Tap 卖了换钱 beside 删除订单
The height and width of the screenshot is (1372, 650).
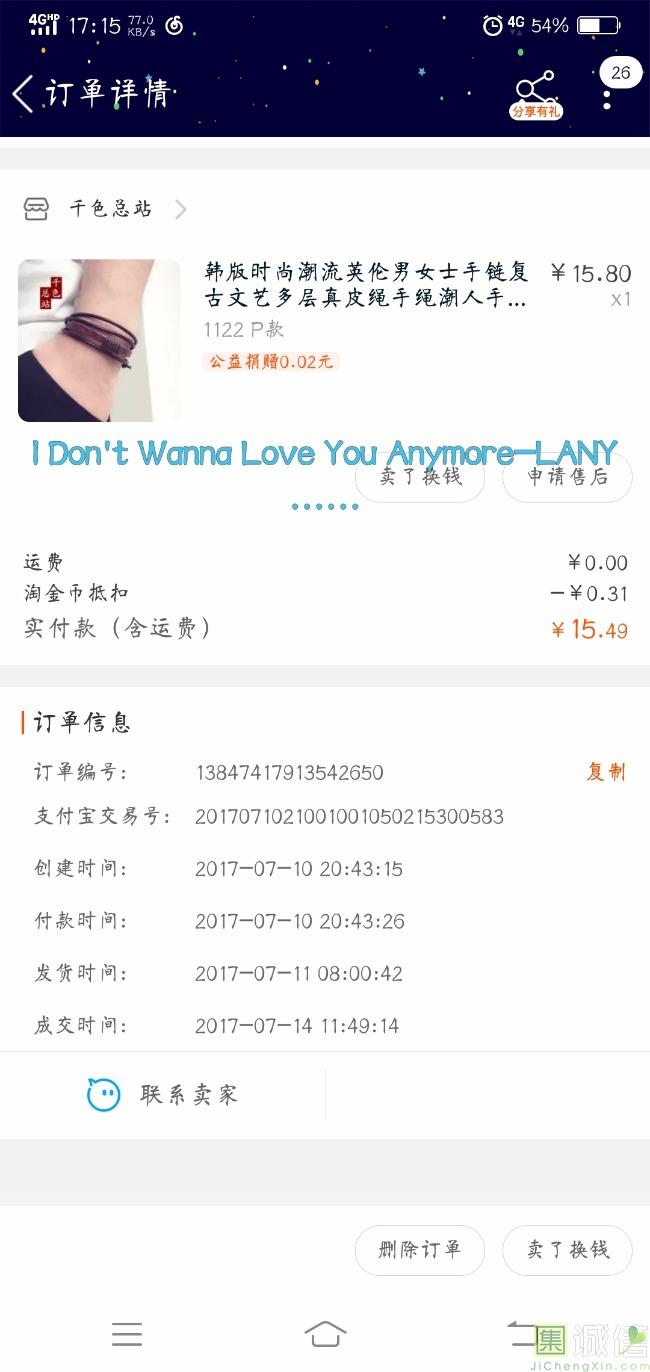(567, 1250)
